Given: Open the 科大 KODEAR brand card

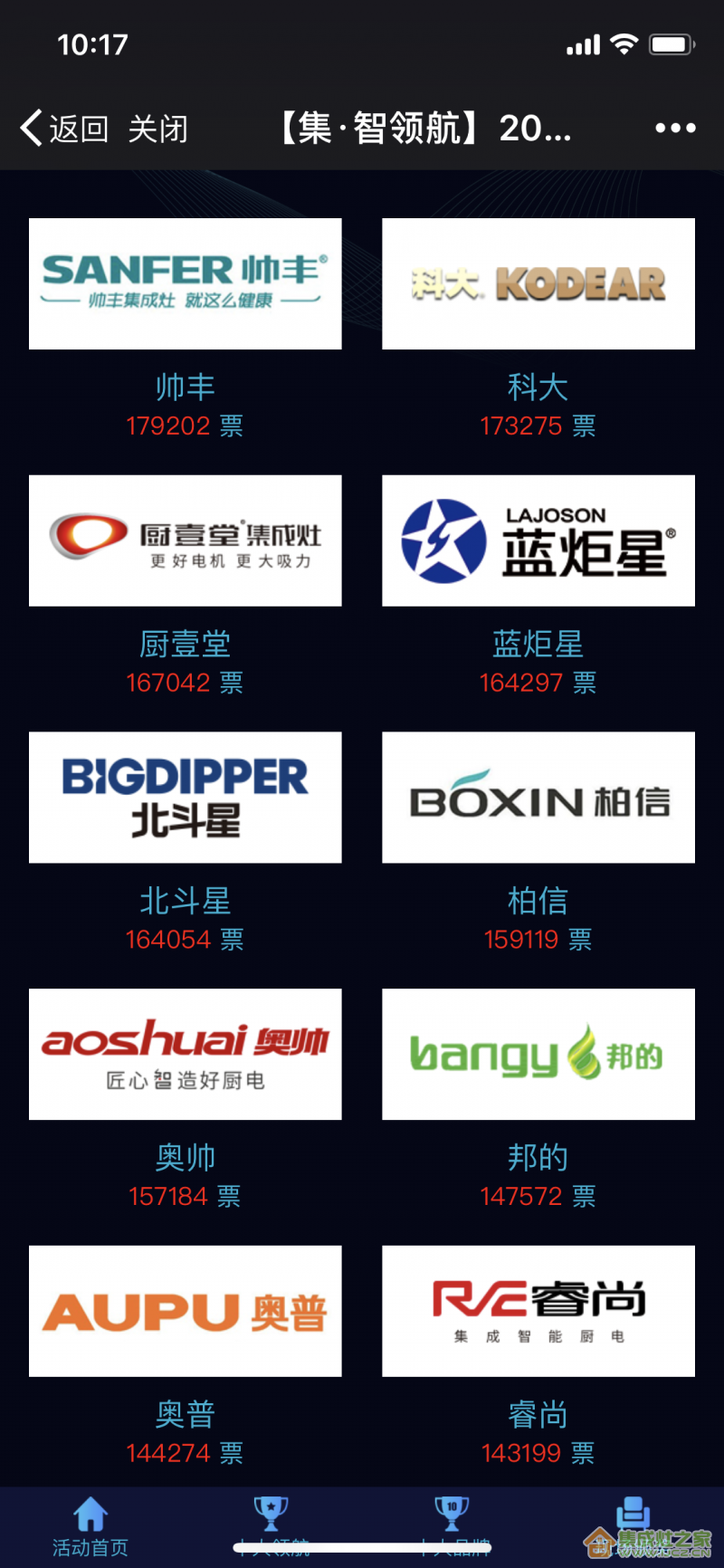Looking at the screenshot, I should (538, 283).
